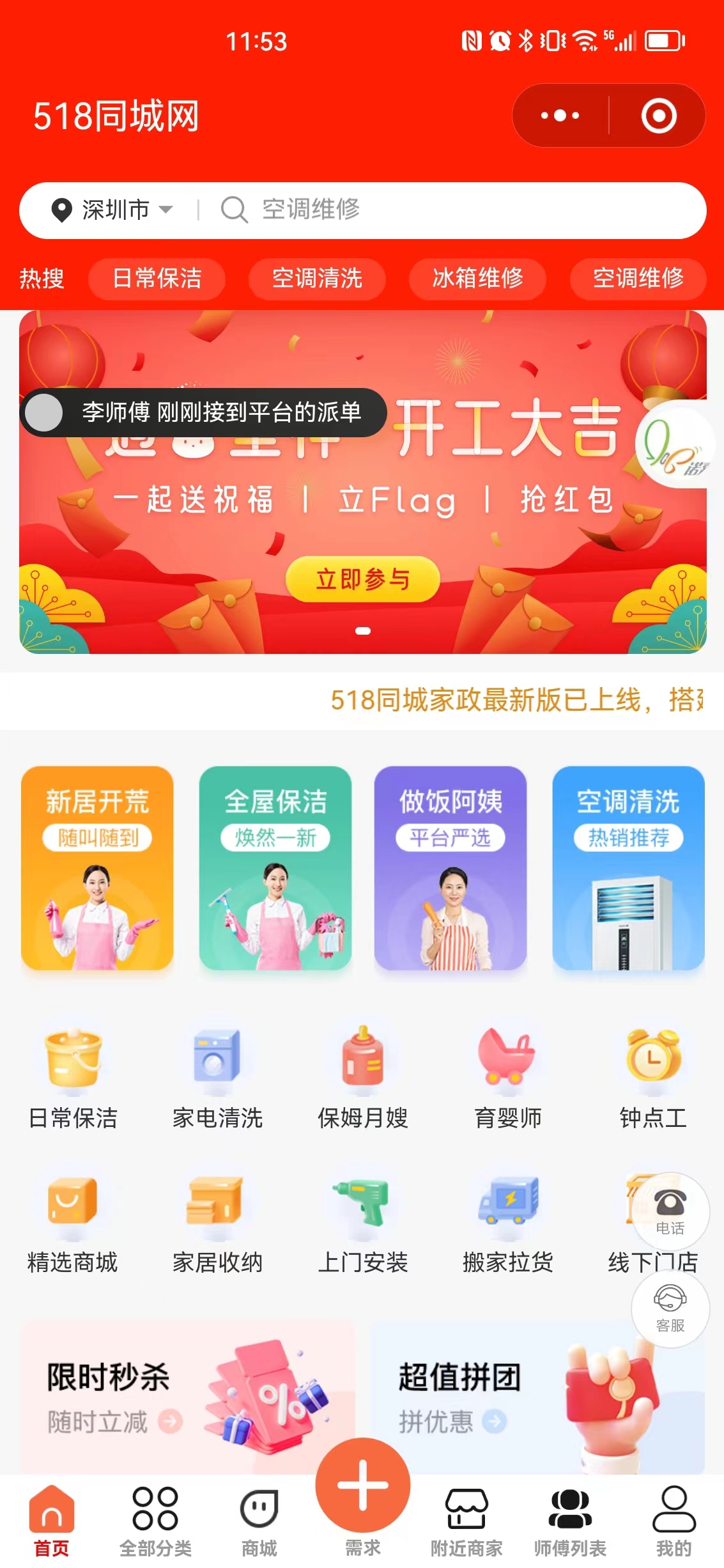This screenshot has height=1568, width=724.
Task: Select the 日常保洁 bucket icon
Action: 72,1060
